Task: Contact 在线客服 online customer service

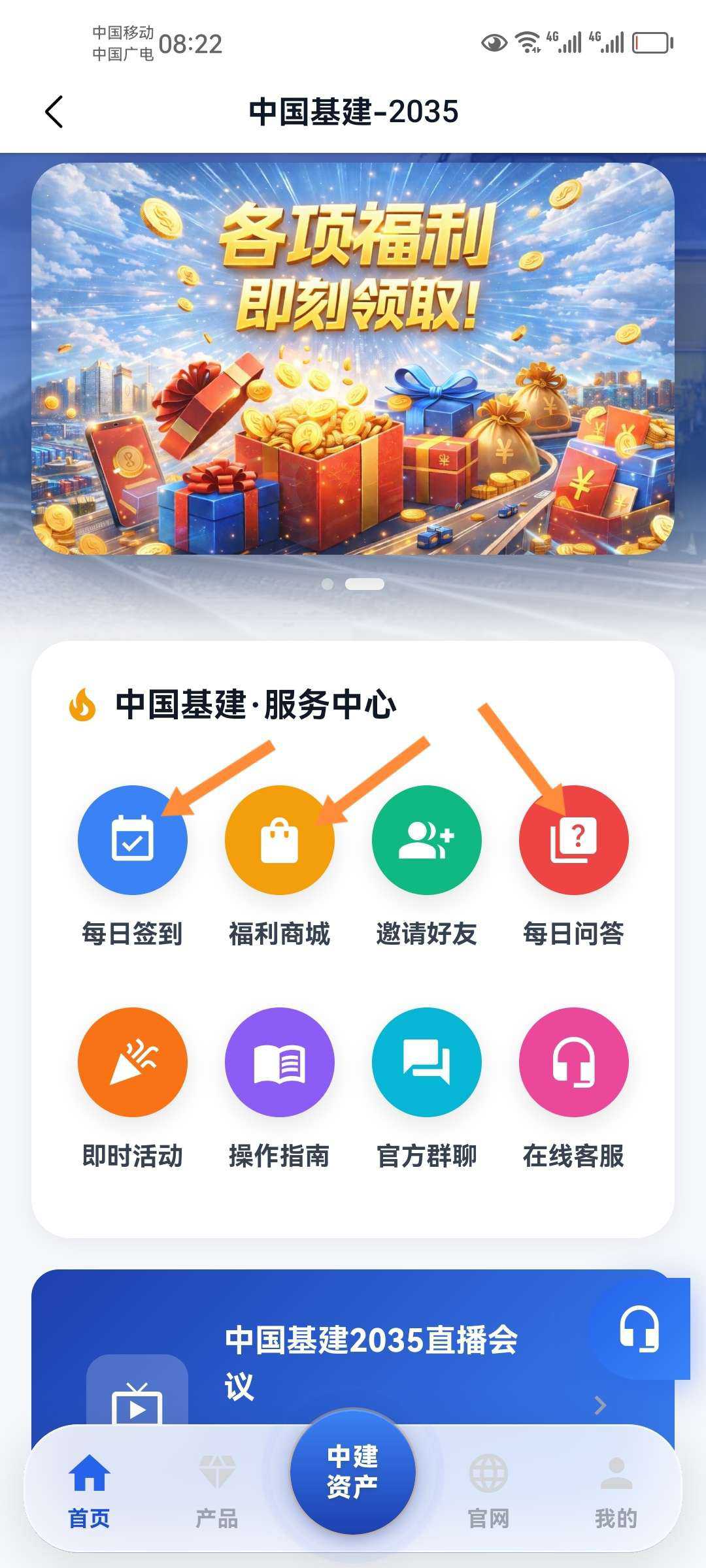Action: click(573, 1062)
